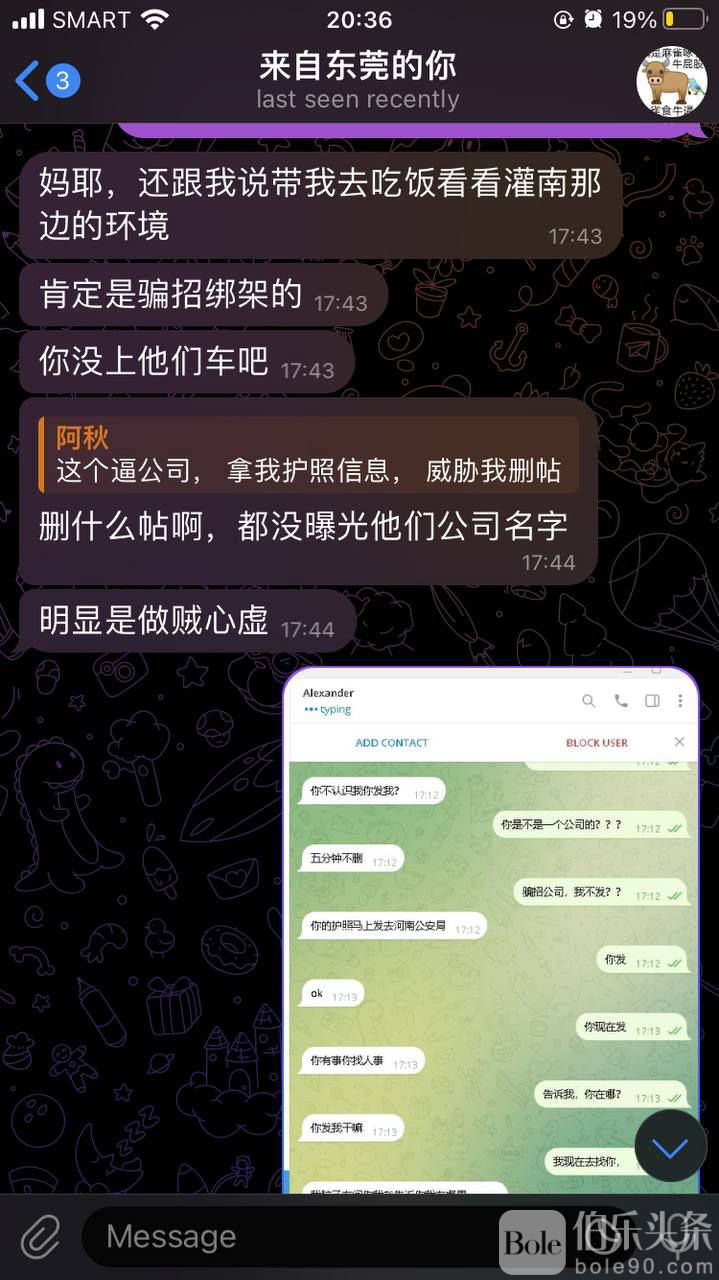Go back to the chat list
Image resolution: width=719 pixels, height=1280 pixels.
coord(45,81)
